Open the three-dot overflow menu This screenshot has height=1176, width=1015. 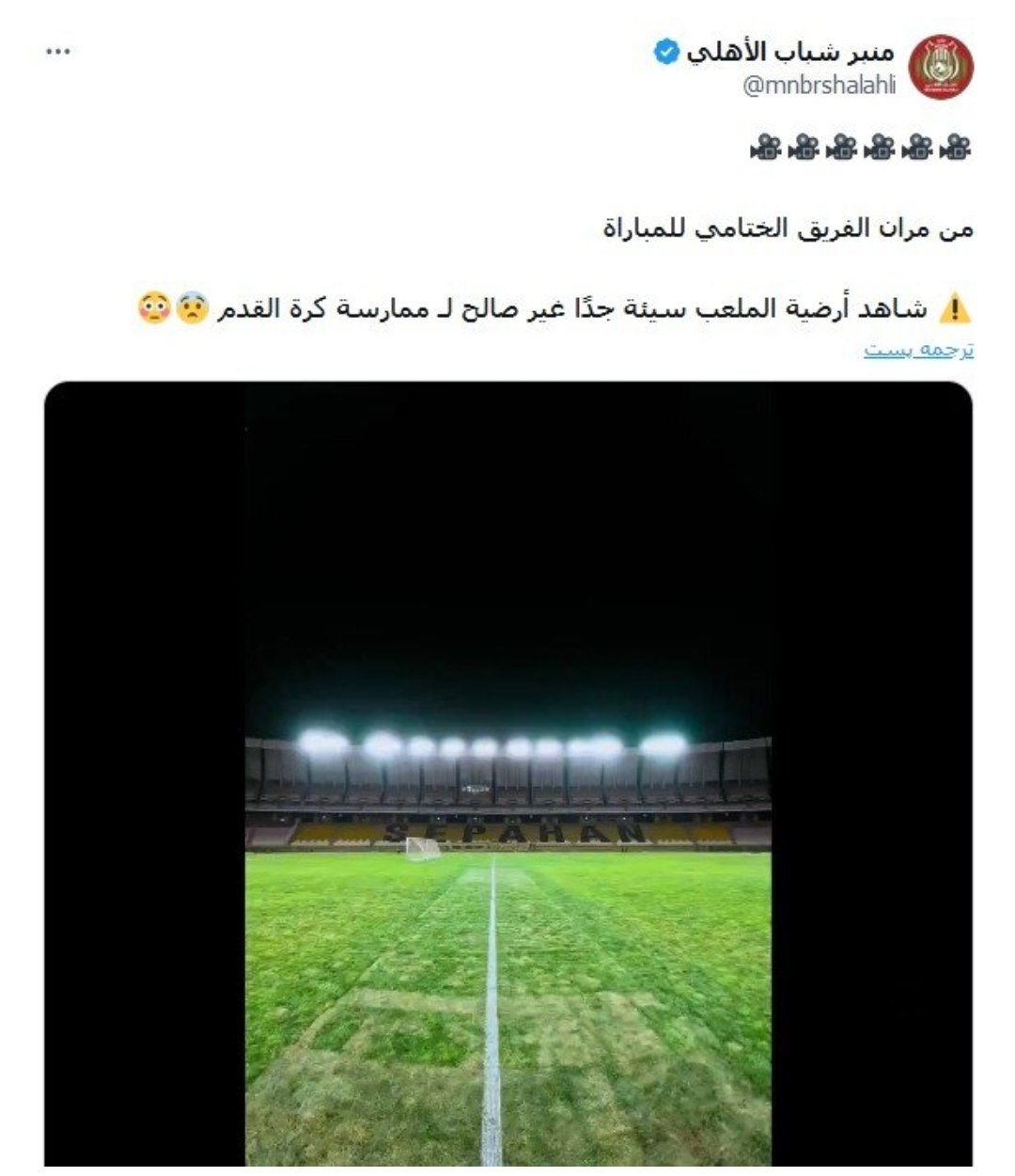click(x=58, y=52)
